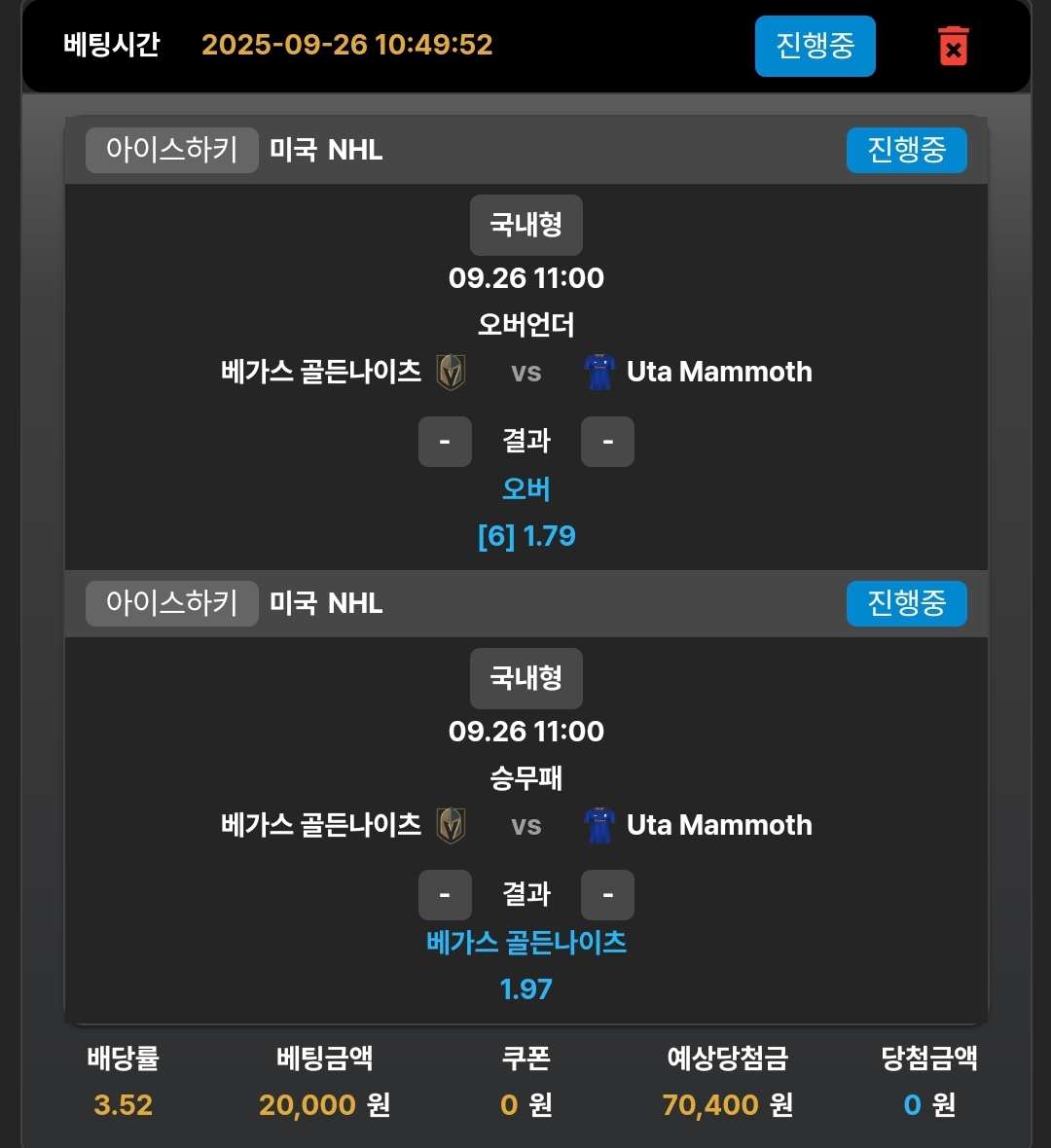Viewport: 1051px width, 1148px height.
Task: Tap the 진행중 status button in the header
Action: (x=815, y=46)
